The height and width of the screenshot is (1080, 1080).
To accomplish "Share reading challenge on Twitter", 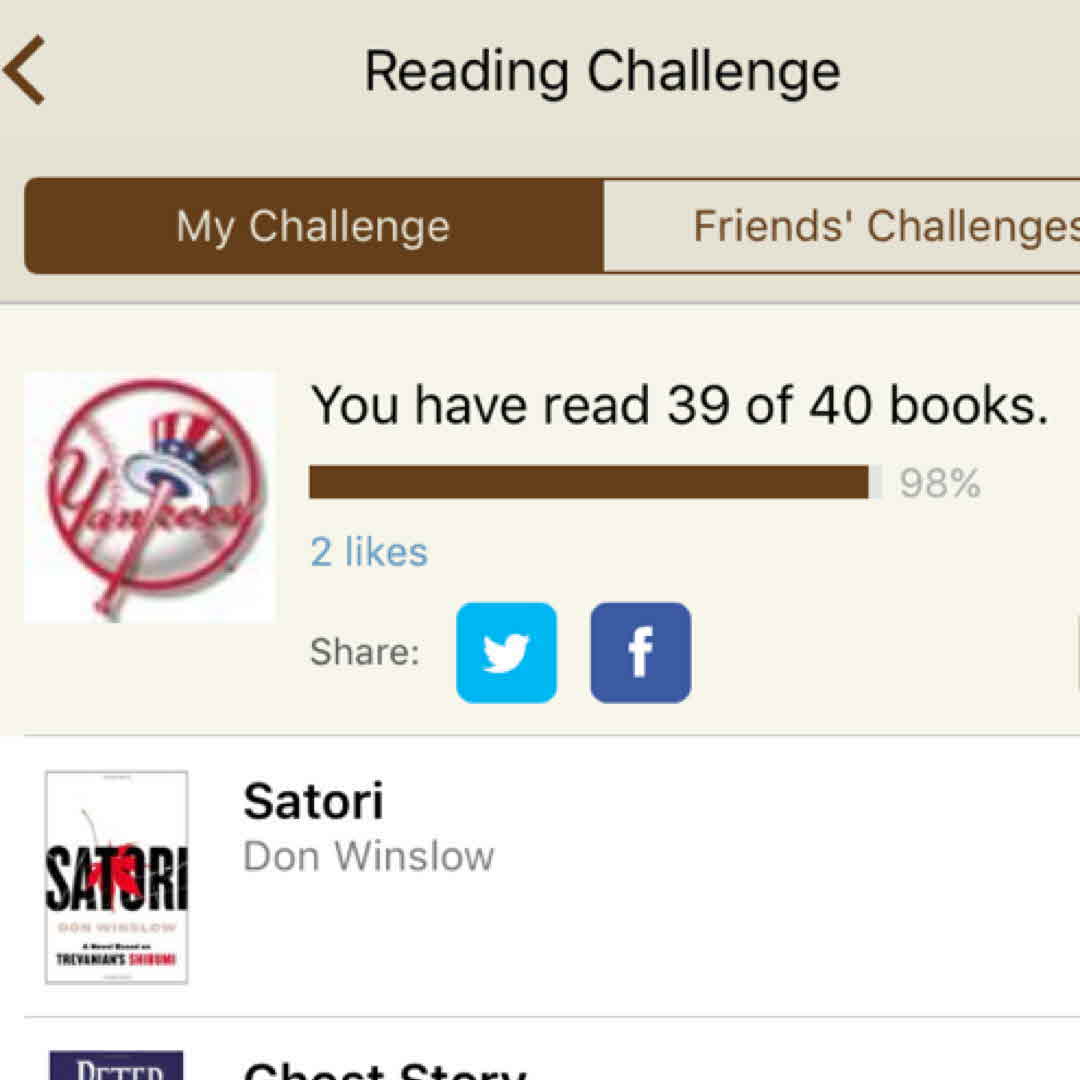I will click(506, 652).
